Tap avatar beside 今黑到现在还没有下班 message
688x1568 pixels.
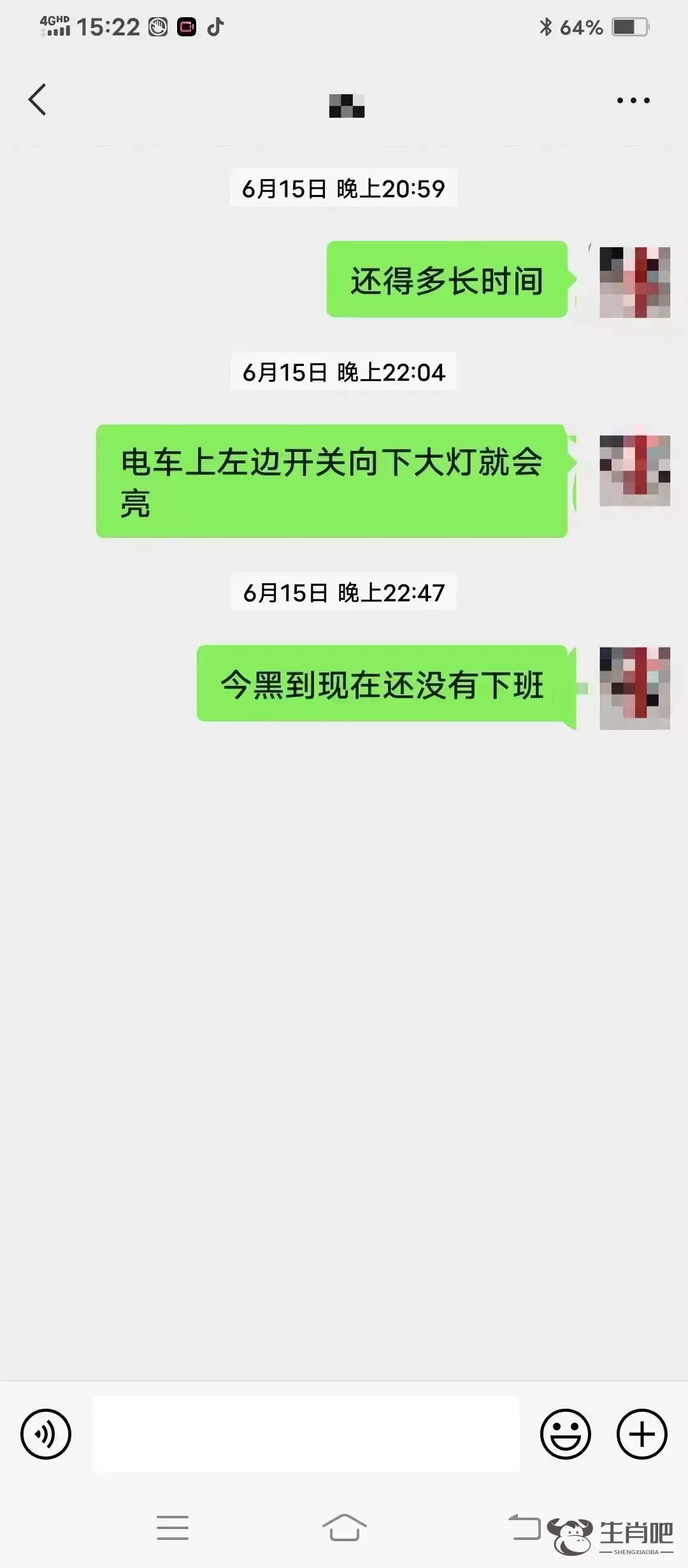634,688
